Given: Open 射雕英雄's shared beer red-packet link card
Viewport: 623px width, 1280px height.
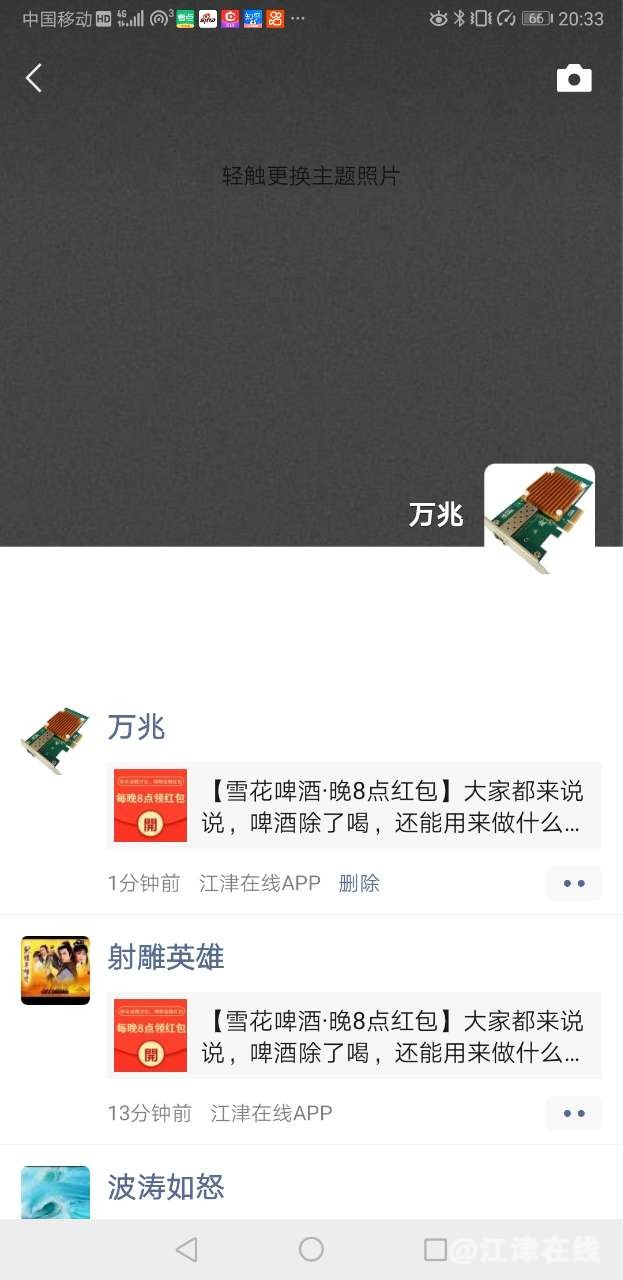Looking at the screenshot, I should coord(354,1036).
